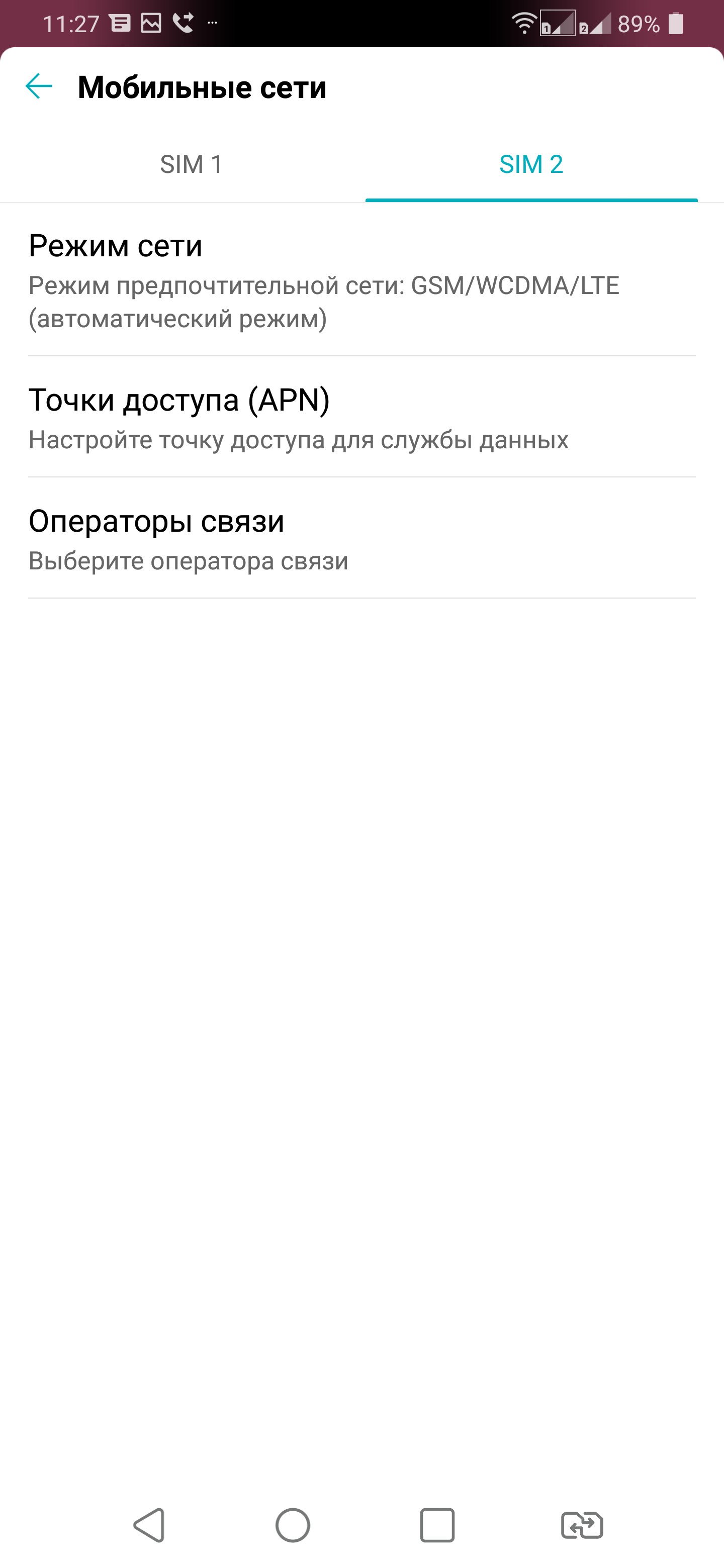Open Точки доступа (APN)
Image resolution: width=724 pixels, height=1568 pixels.
(x=361, y=418)
